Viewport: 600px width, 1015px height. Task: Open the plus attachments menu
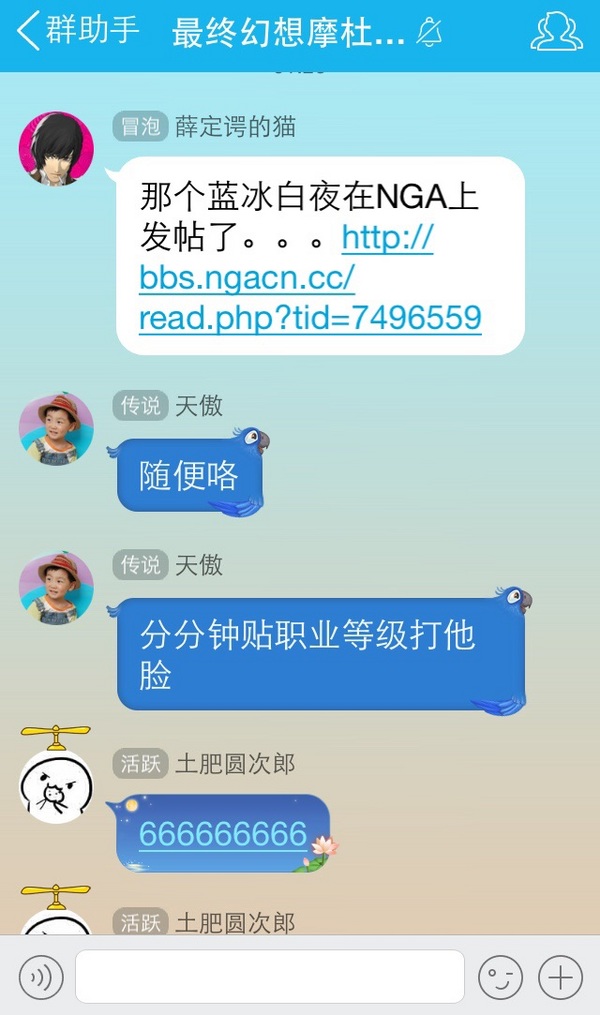(560, 976)
